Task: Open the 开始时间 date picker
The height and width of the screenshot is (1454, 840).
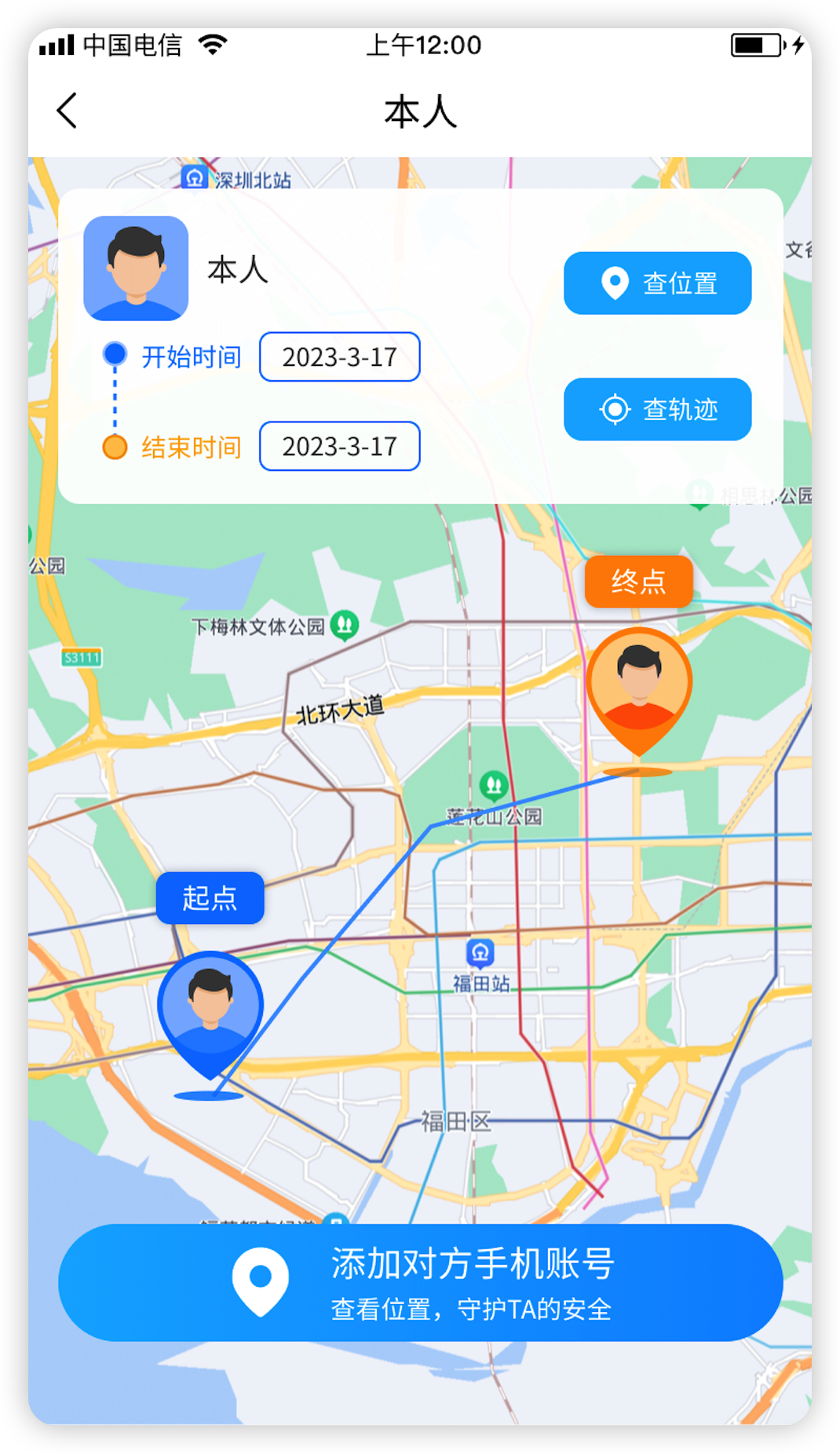Action: [339, 357]
